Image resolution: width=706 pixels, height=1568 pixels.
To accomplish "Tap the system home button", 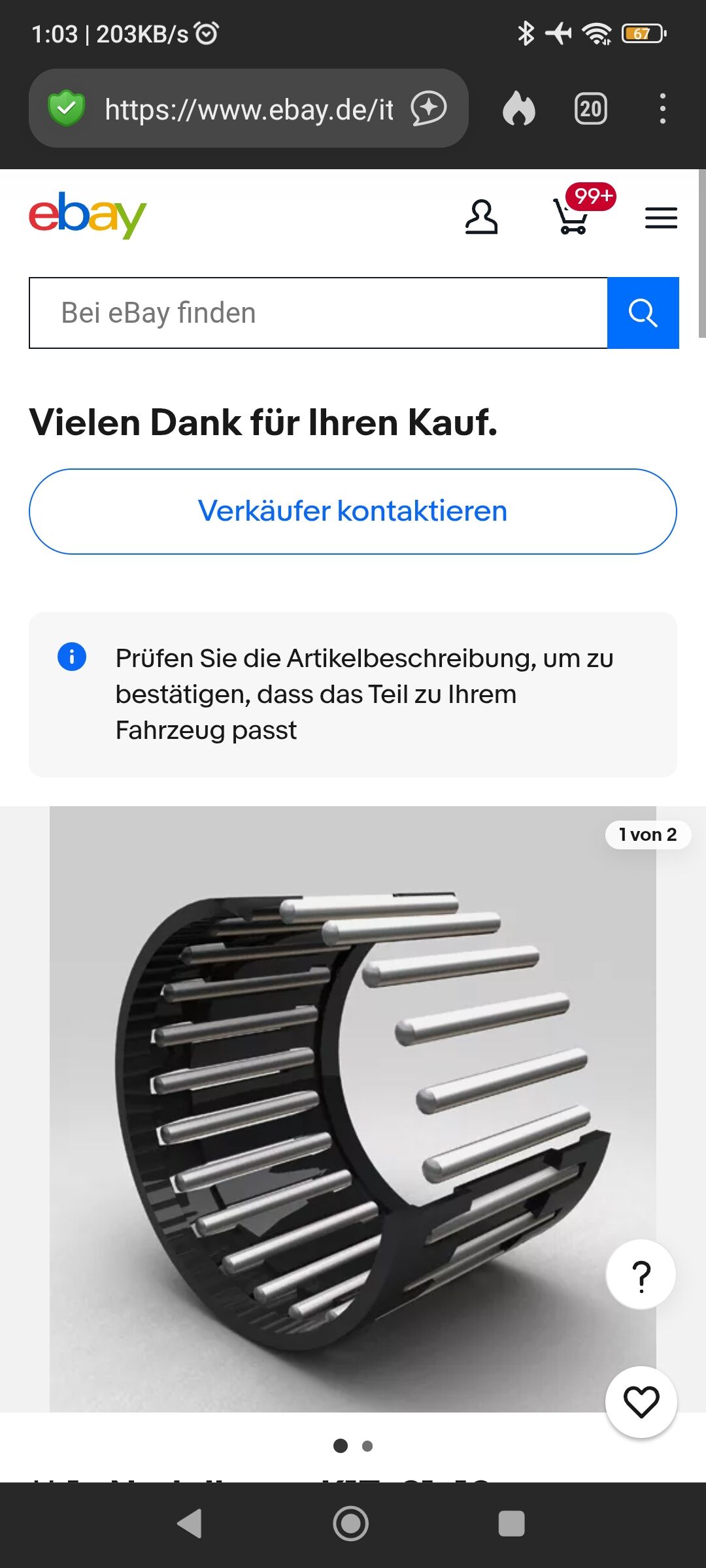I will [x=351, y=1524].
